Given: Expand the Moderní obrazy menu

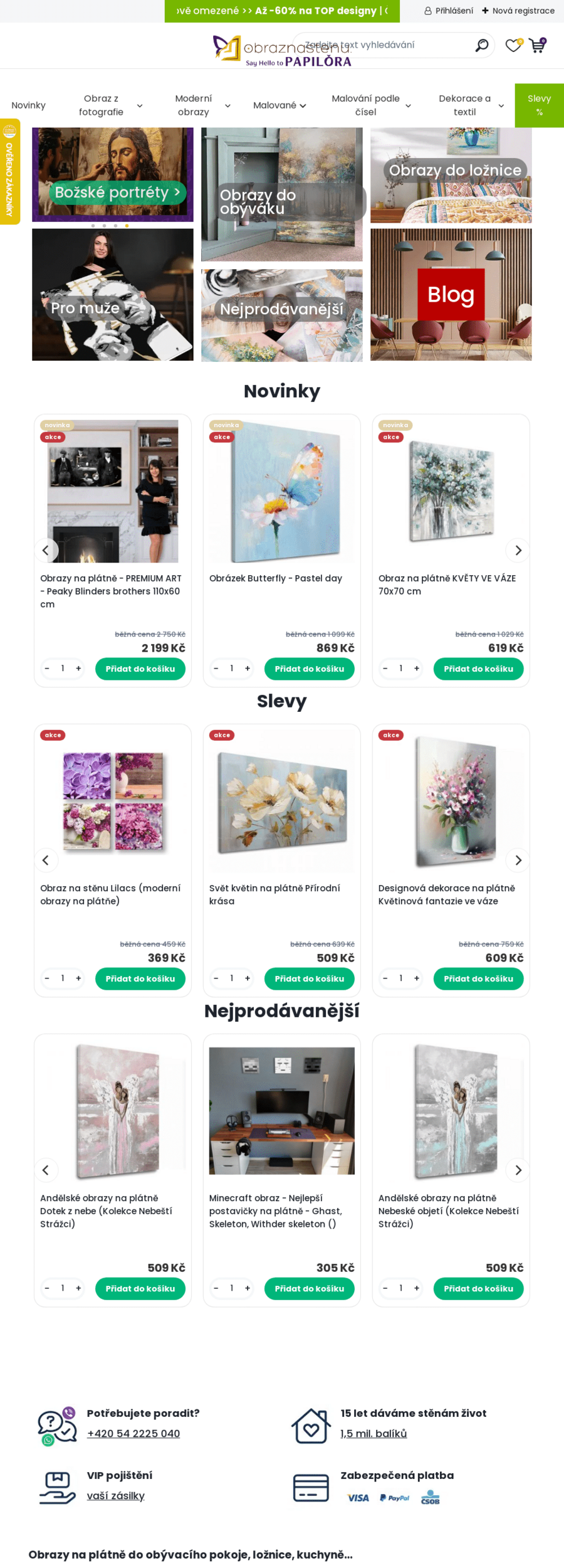Looking at the screenshot, I should click(202, 105).
